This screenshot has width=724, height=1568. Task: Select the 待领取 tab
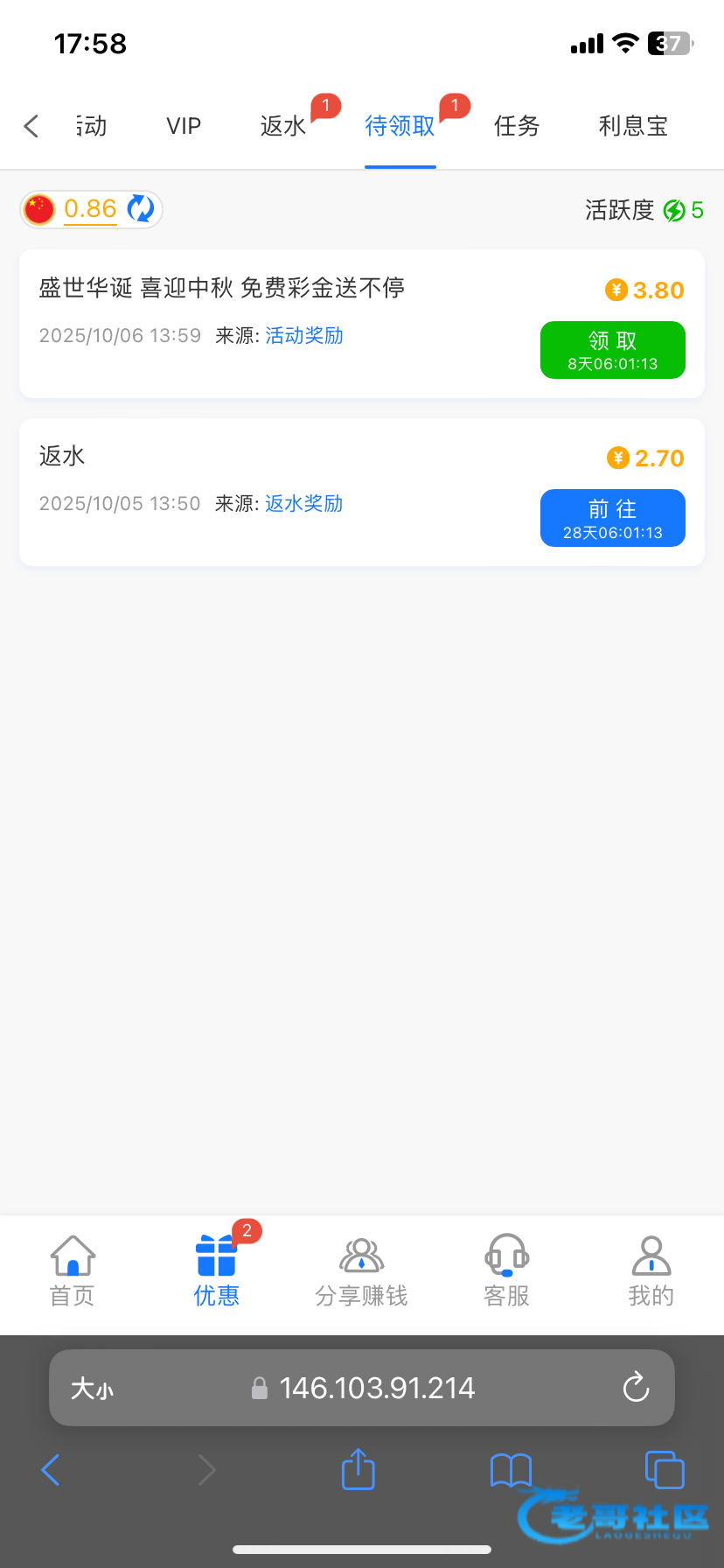(400, 126)
